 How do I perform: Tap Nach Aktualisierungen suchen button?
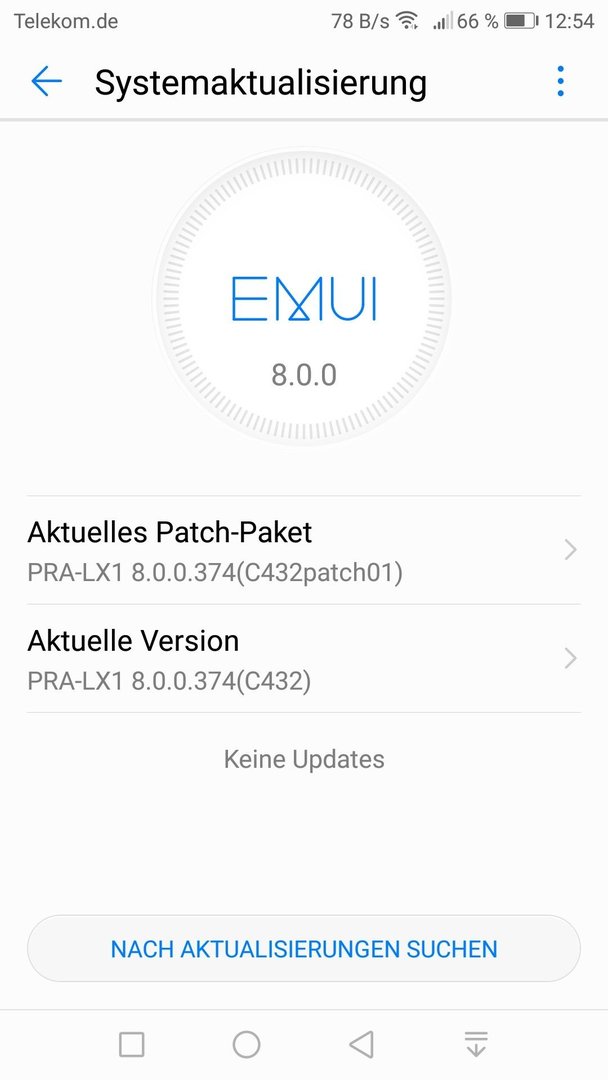(x=303, y=948)
